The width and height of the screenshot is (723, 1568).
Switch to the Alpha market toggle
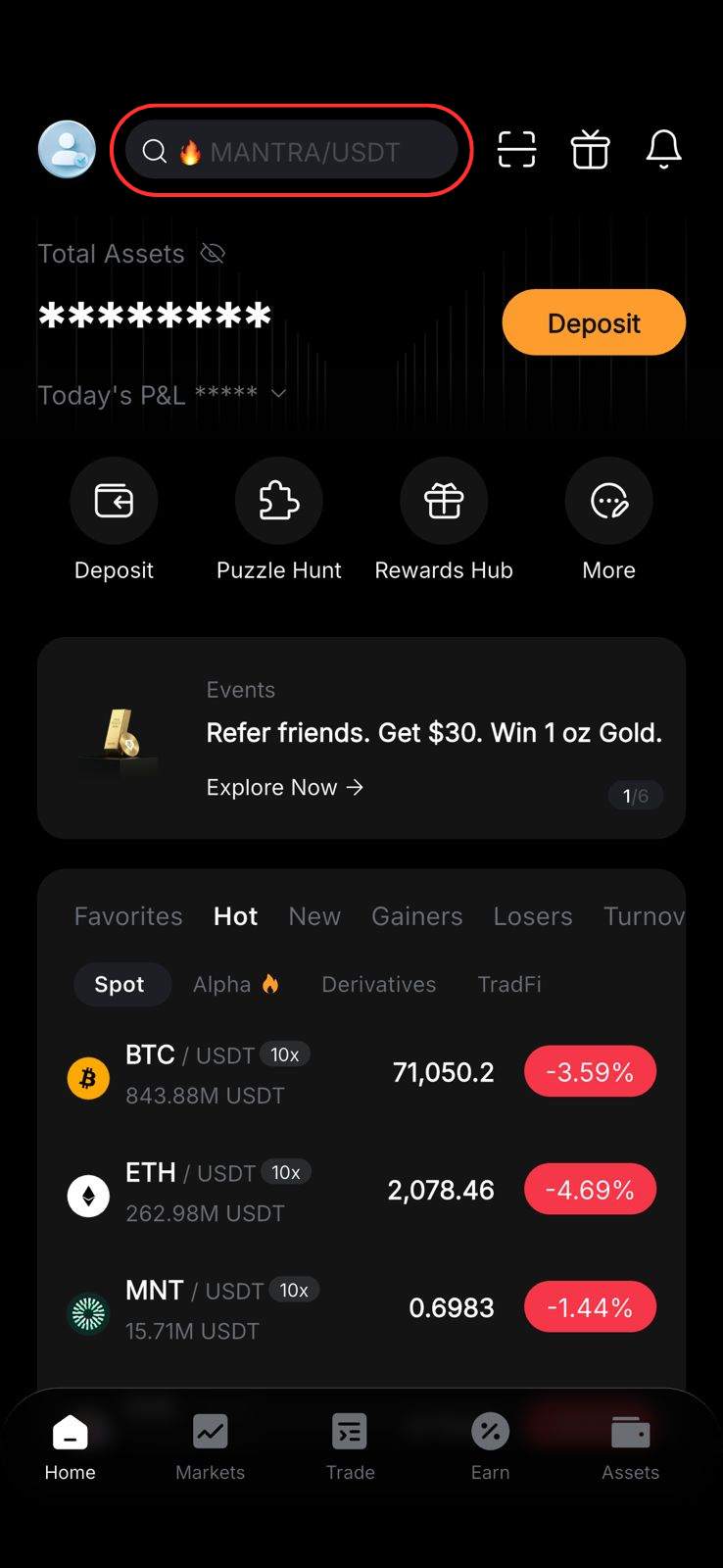236,984
